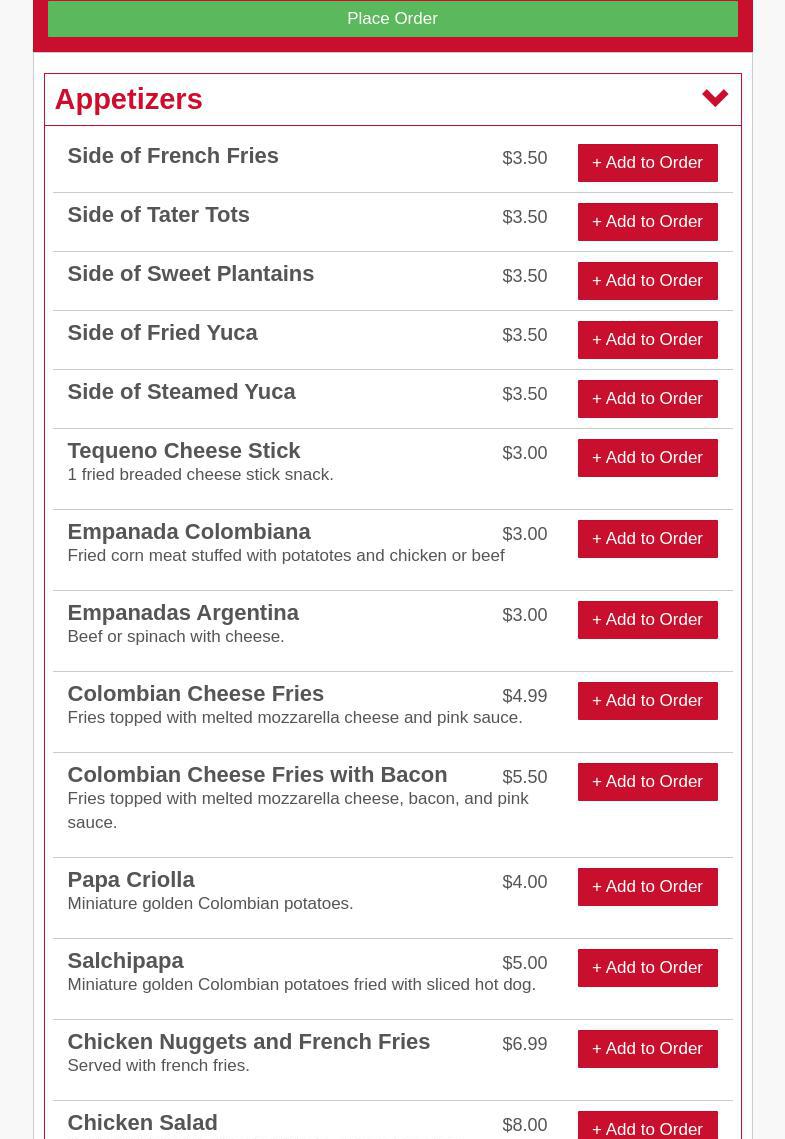785x1139 pixels.
Task: Add Chicken Salad to order
Action: coord(647,1127)
